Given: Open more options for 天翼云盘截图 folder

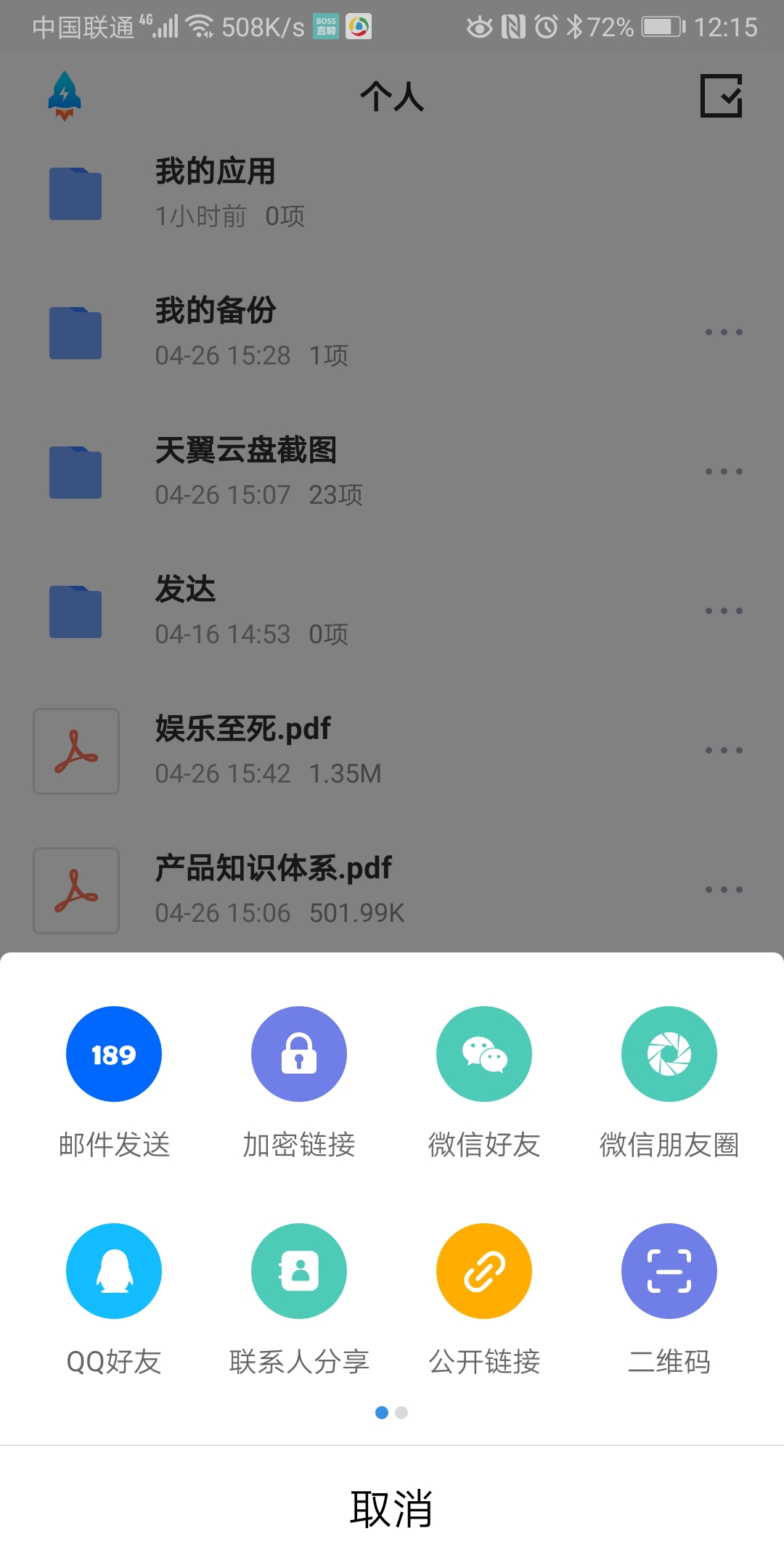Looking at the screenshot, I should (x=723, y=470).
